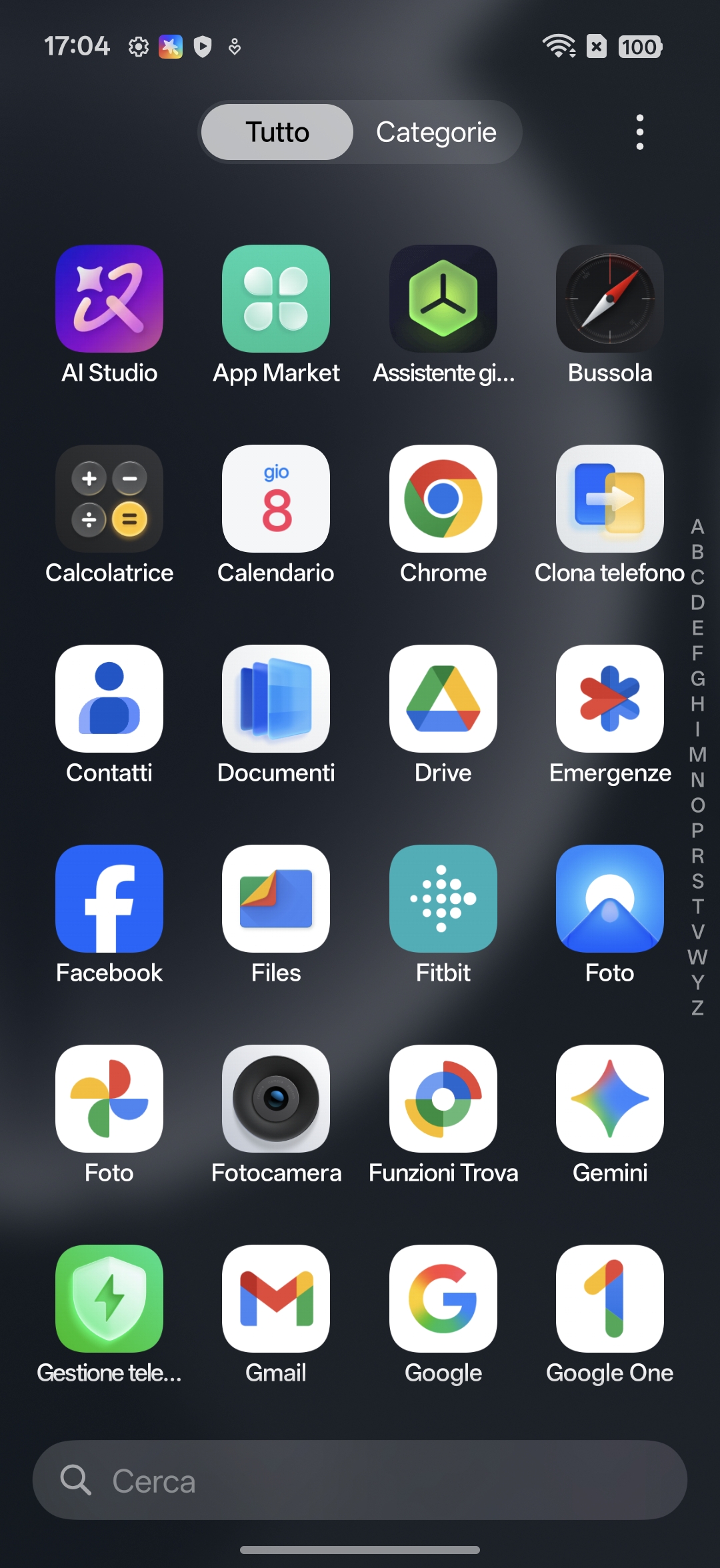Launch the AI Studio app
This screenshot has width=720, height=1568.
tap(109, 299)
